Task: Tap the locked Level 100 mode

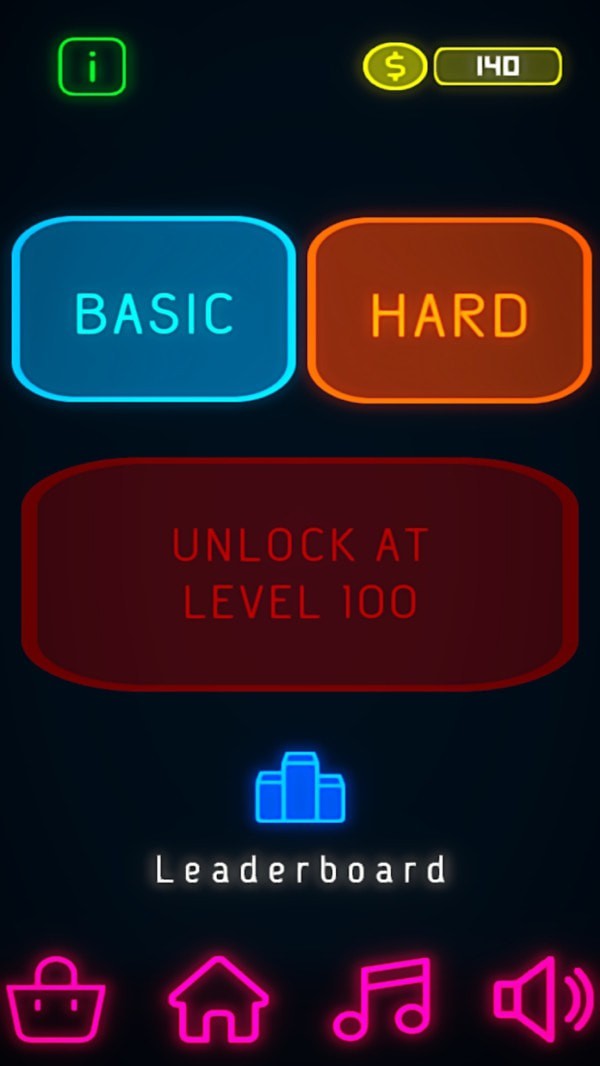Action: coord(300,574)
